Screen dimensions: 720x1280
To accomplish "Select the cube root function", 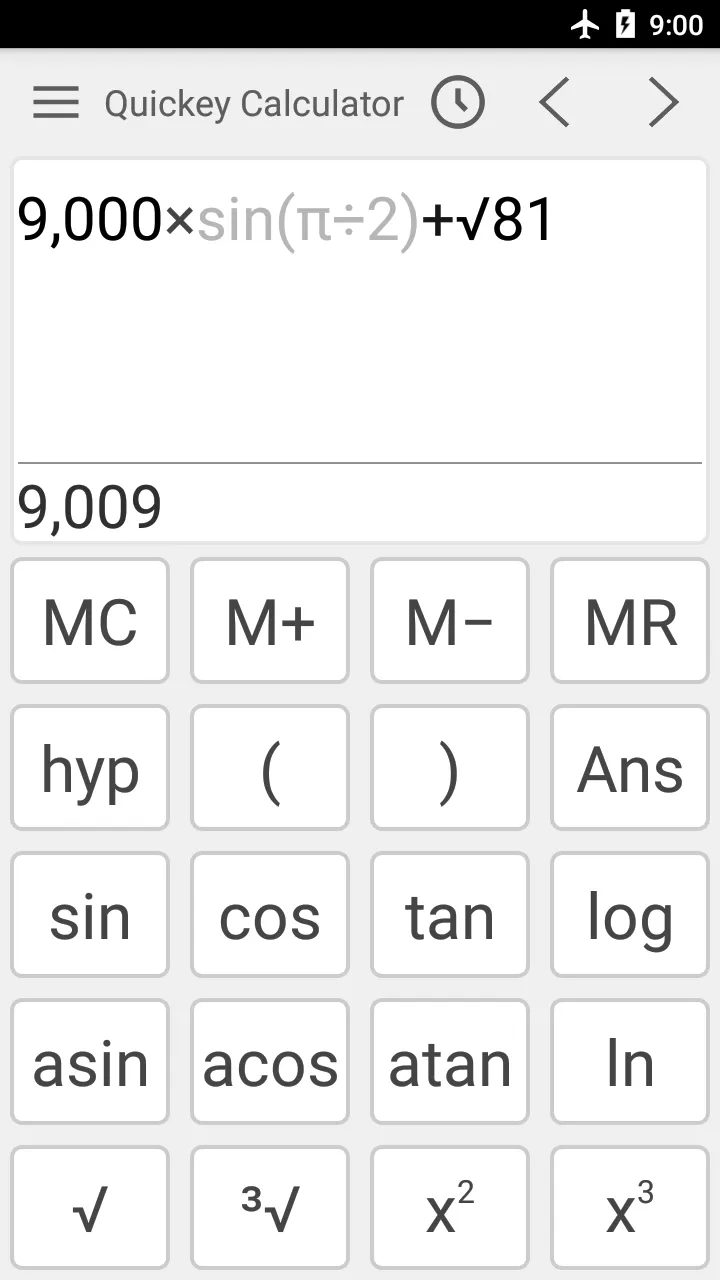I will 270,1207.
